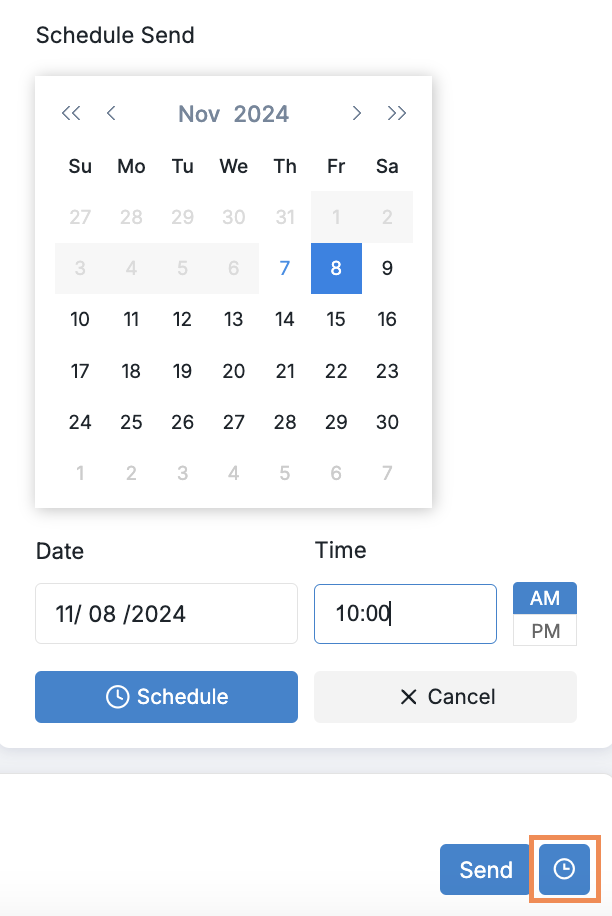Open the Nov month picker
The height and width of the screenshot is (916, 612).
click(x=199, y=114)
